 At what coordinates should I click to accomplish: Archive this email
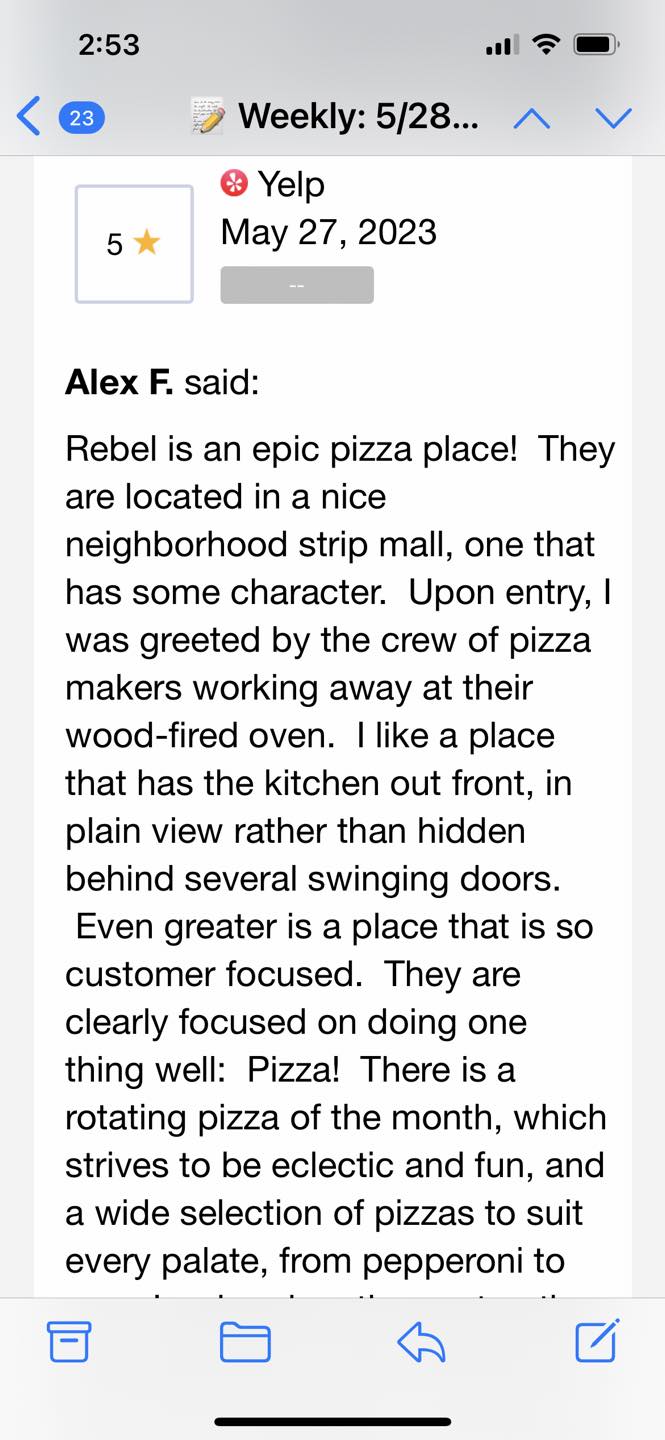pos(69,1342)
